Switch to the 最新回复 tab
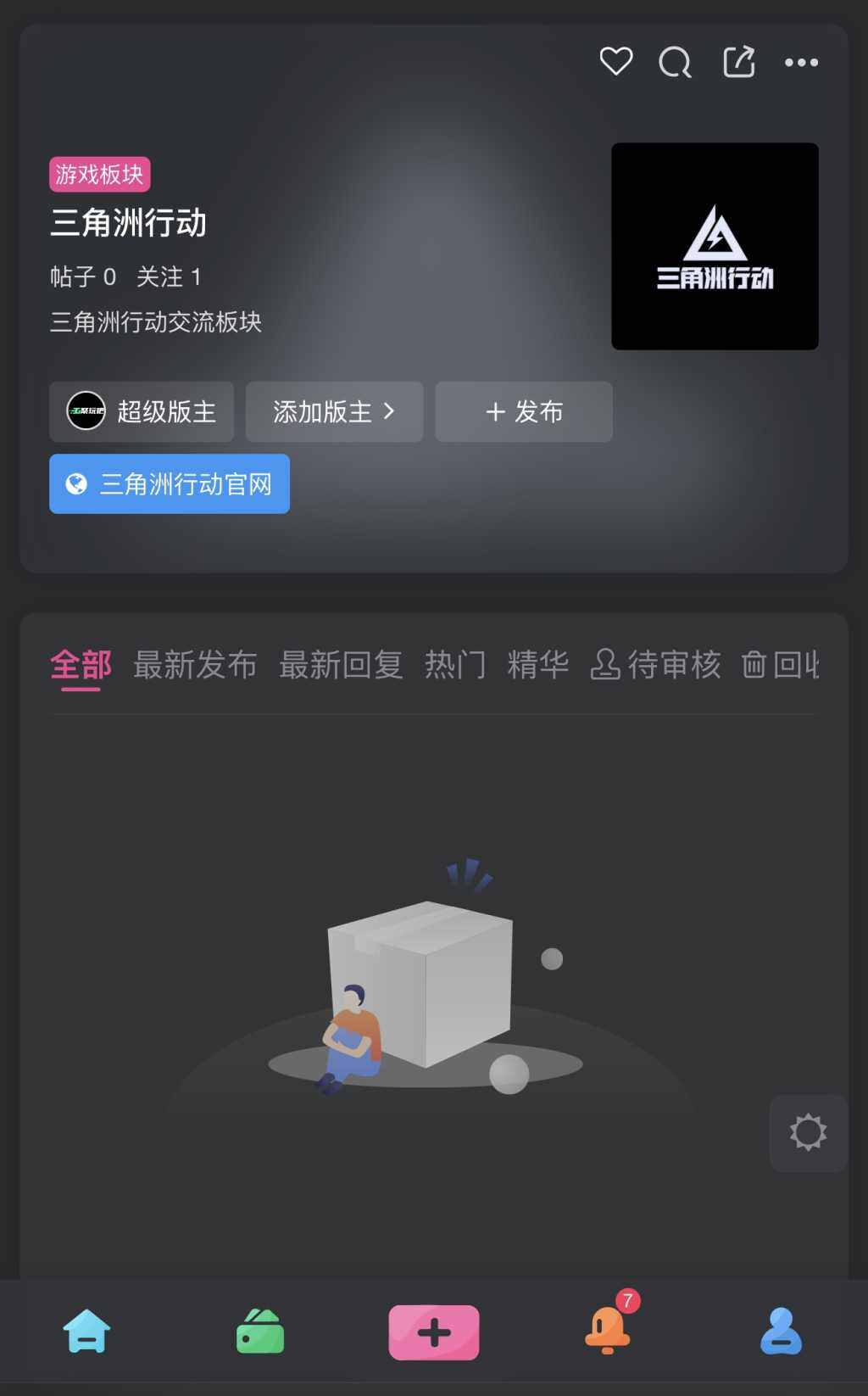The image size is (868, 1396). pyautogui.click(x=341, y=665)
